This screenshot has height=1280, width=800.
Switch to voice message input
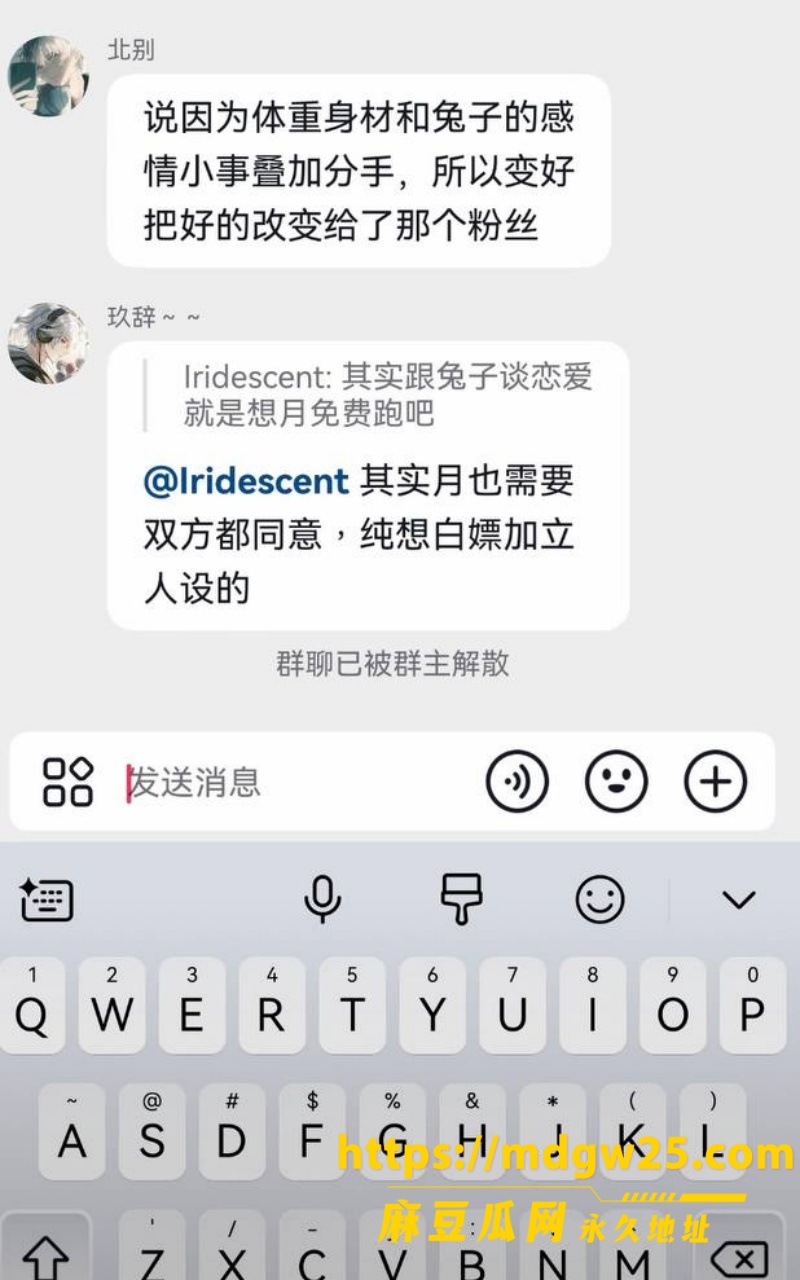[517, 781]
